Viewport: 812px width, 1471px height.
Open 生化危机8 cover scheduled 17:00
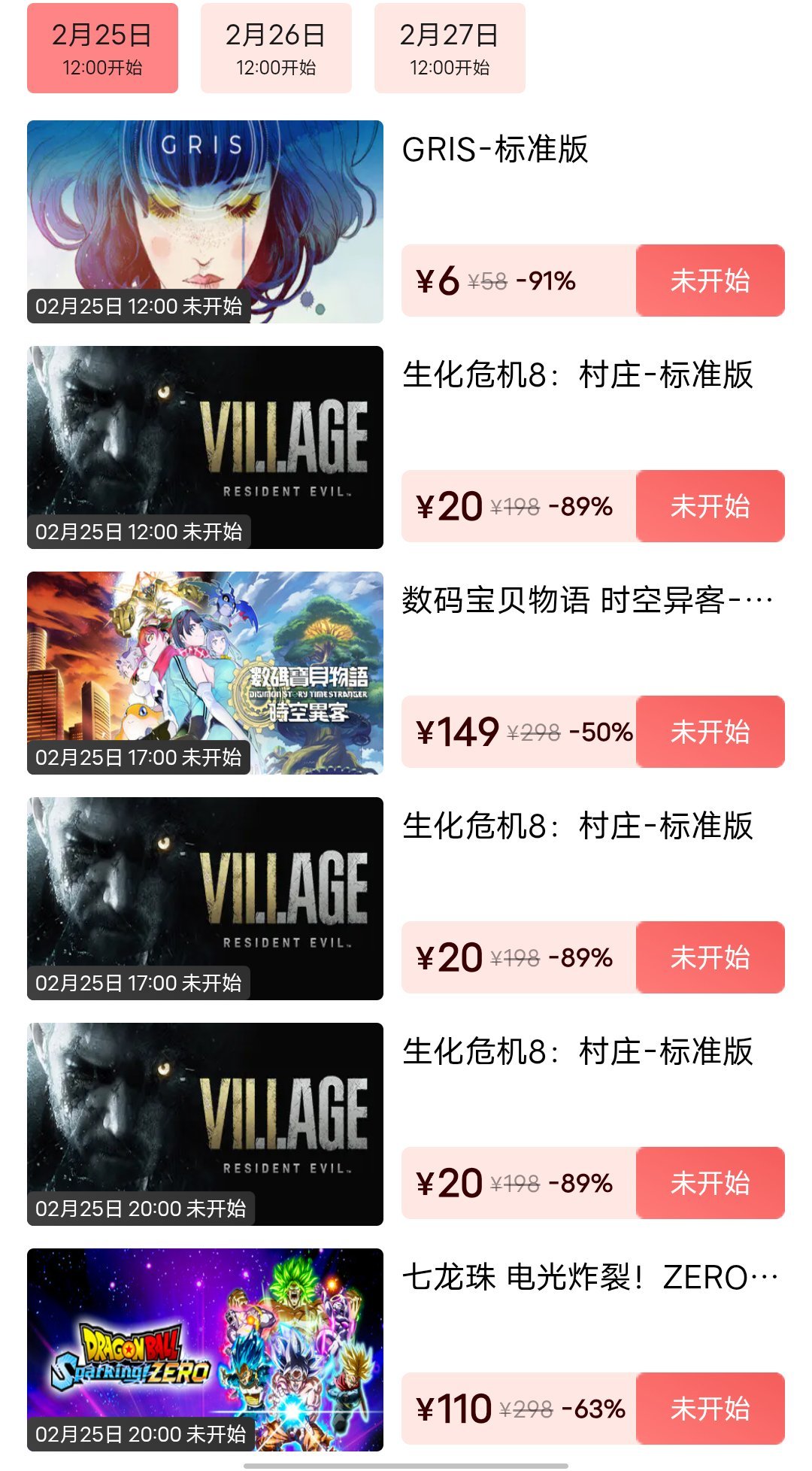click(x=205, y=898)
